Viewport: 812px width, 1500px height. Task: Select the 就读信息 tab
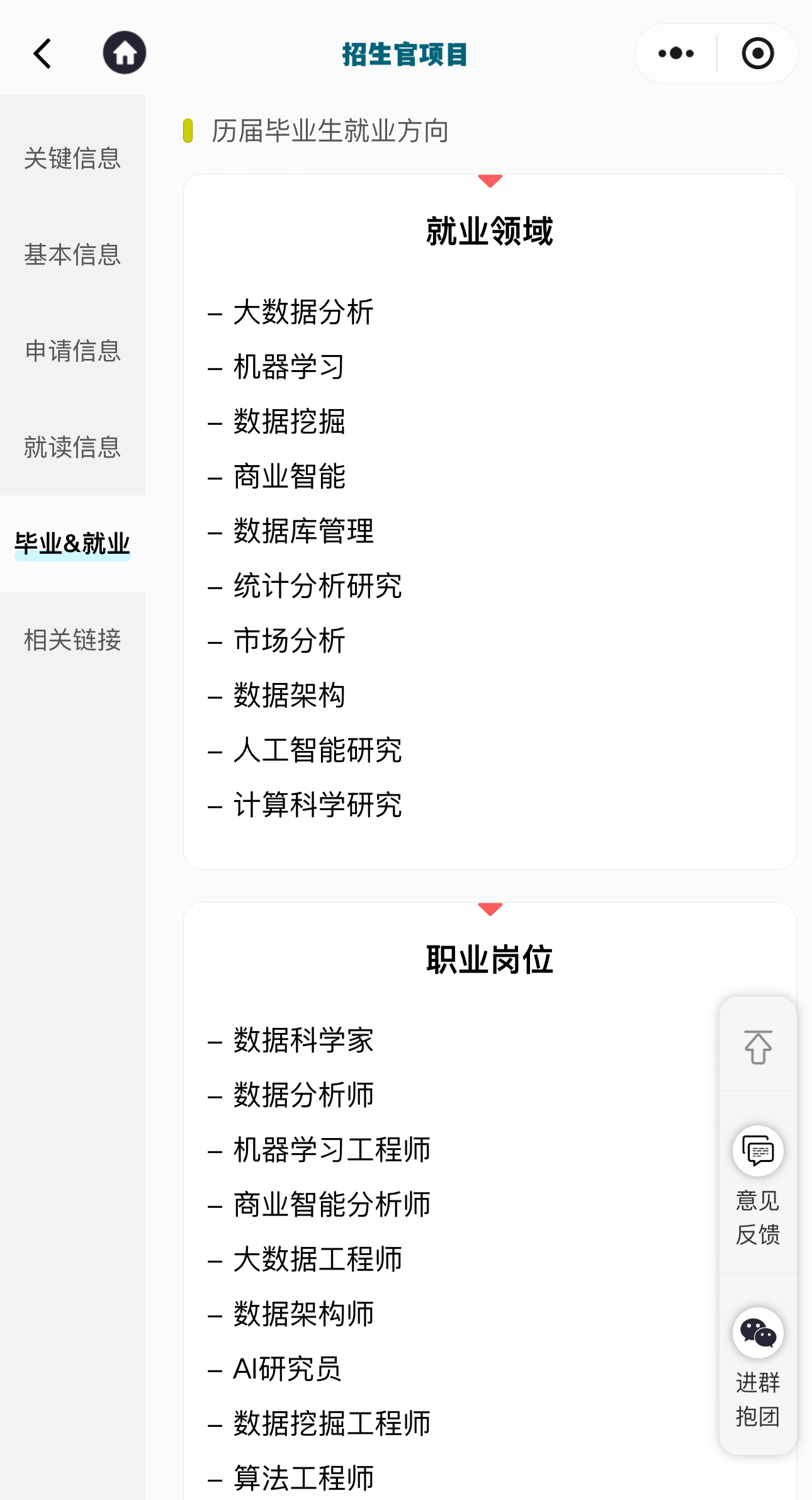72,447
